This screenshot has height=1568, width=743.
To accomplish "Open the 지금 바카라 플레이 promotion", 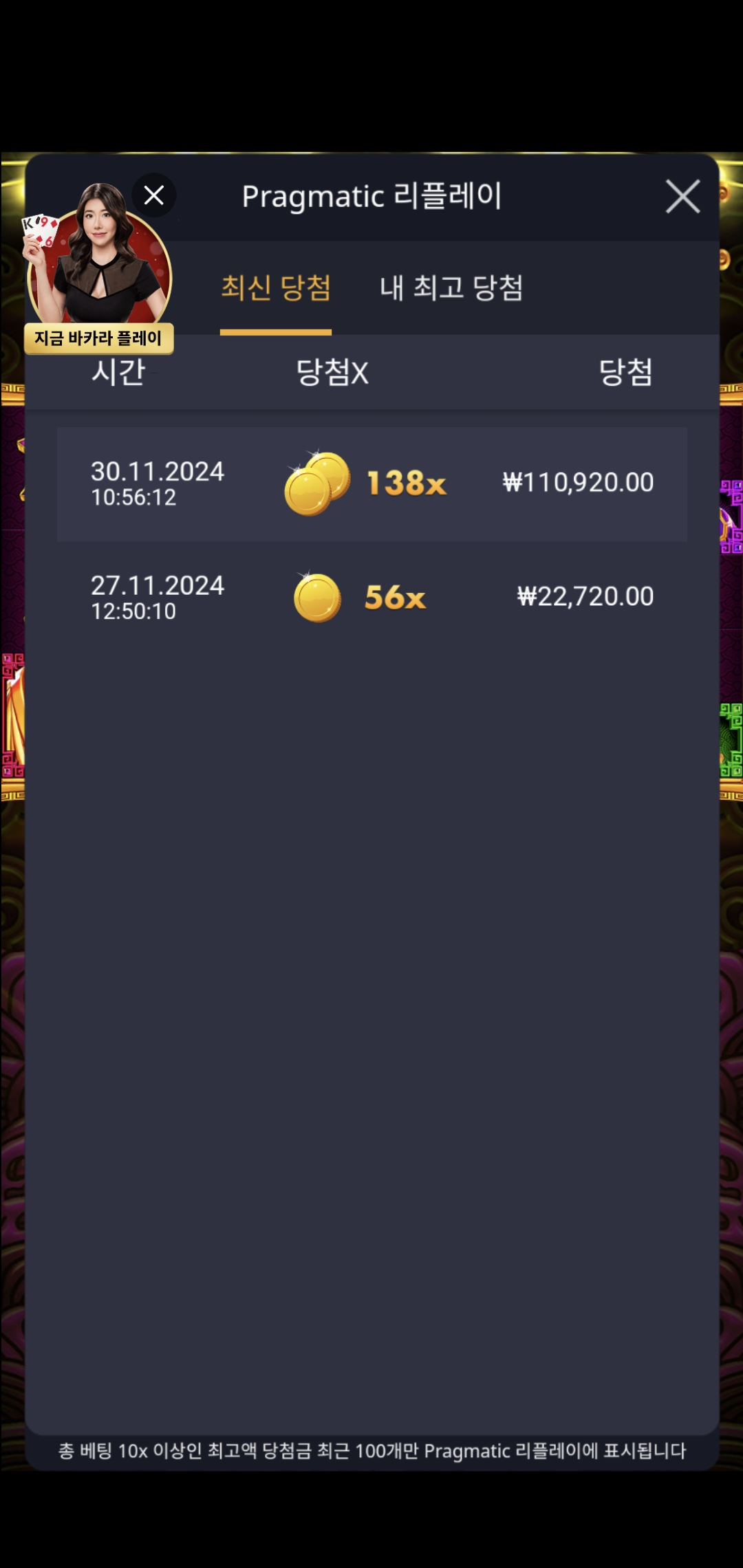I will pyautogui.click(x=98, y=338).
